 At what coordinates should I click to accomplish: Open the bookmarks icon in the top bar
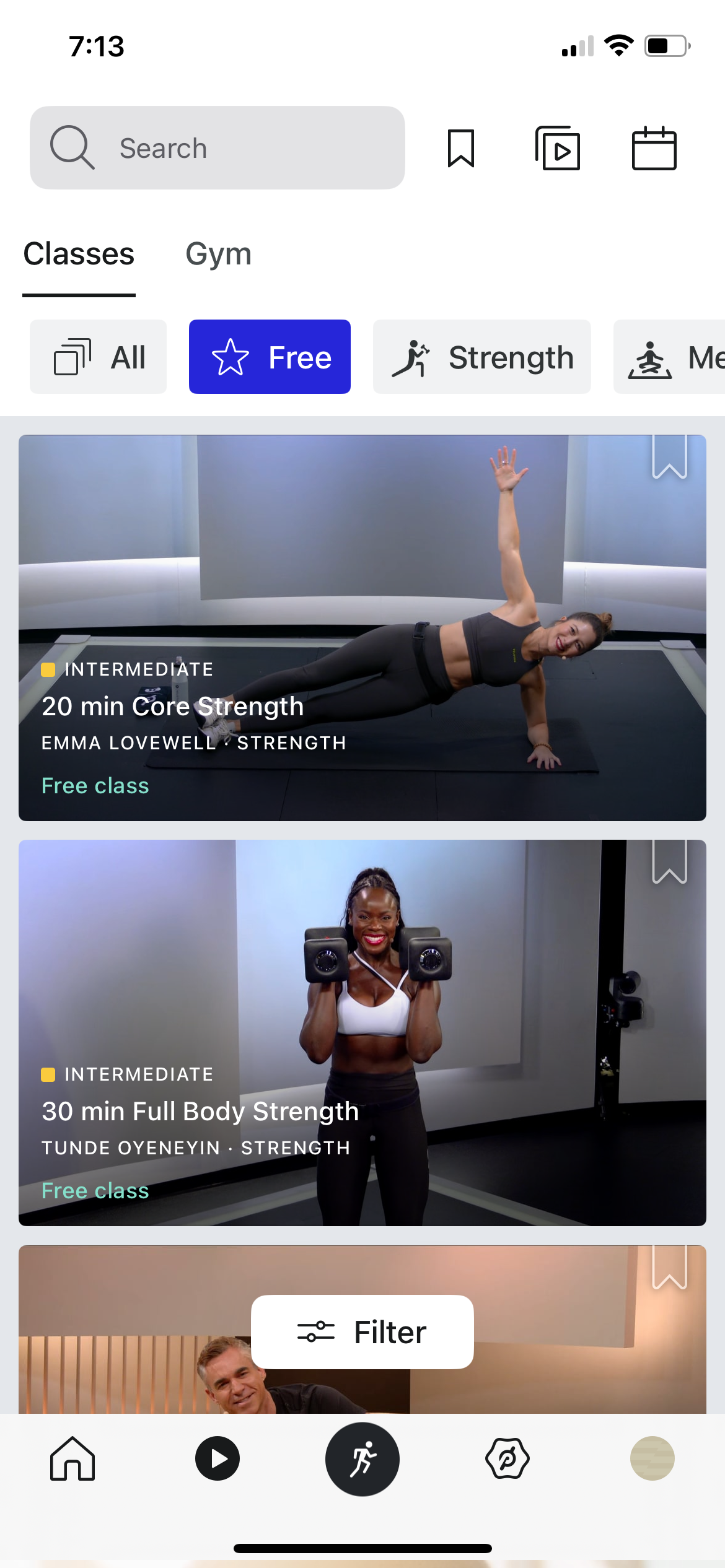point(461,148)
